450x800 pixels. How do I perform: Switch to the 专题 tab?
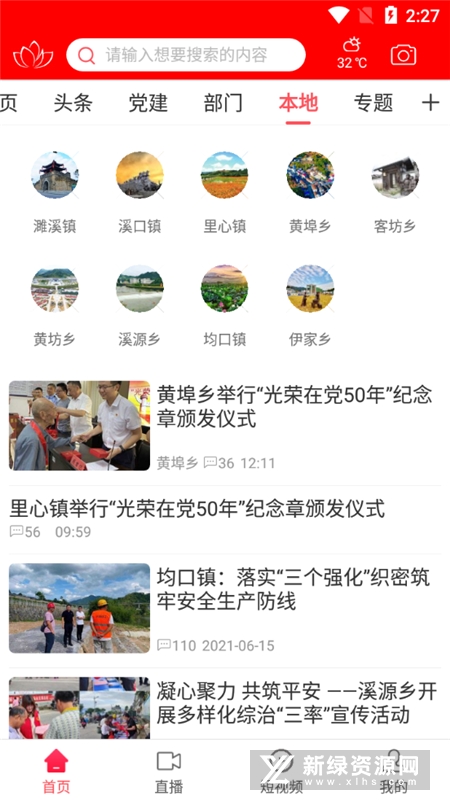373,103
